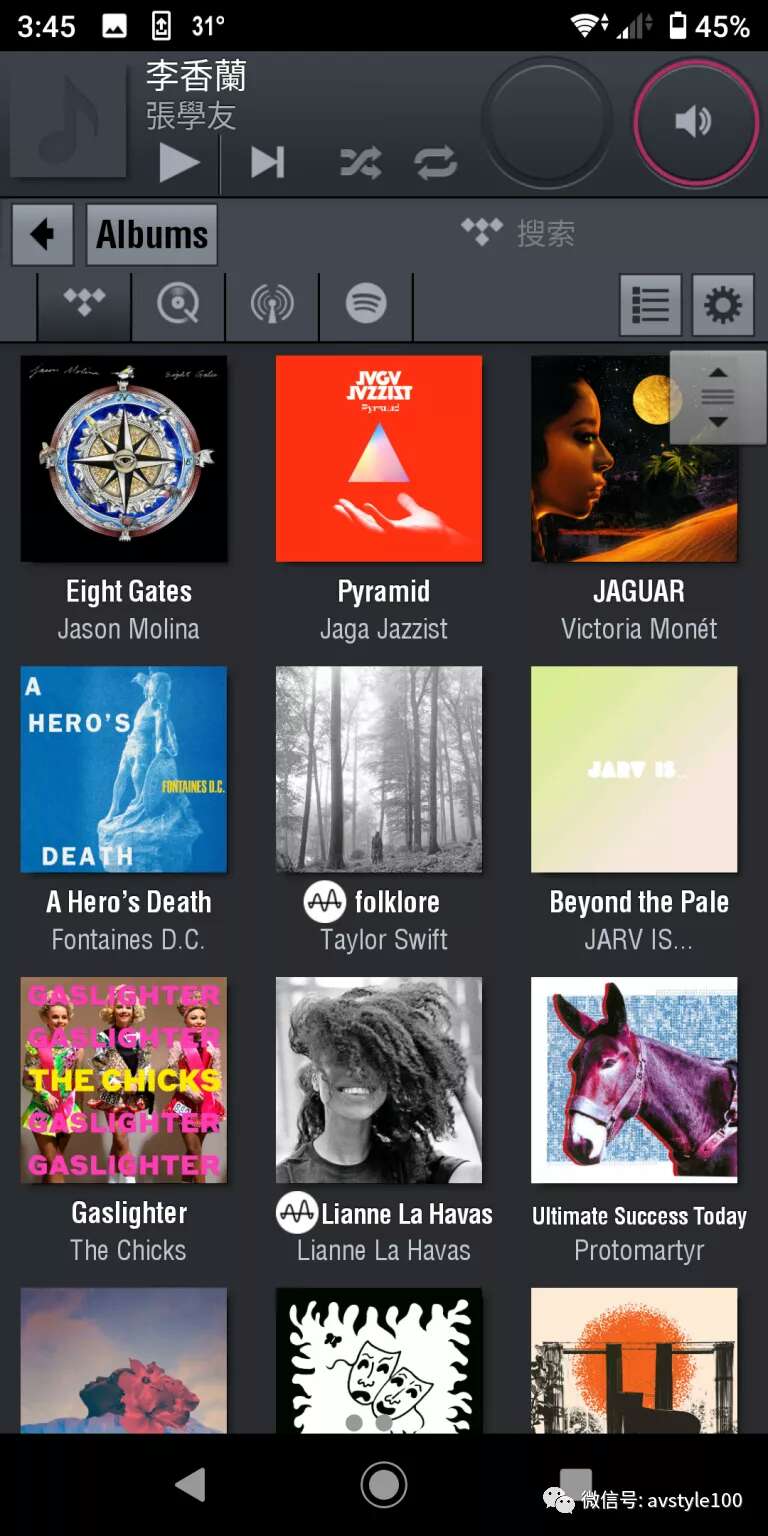Tap the volume speaker button

coord(695,122)
